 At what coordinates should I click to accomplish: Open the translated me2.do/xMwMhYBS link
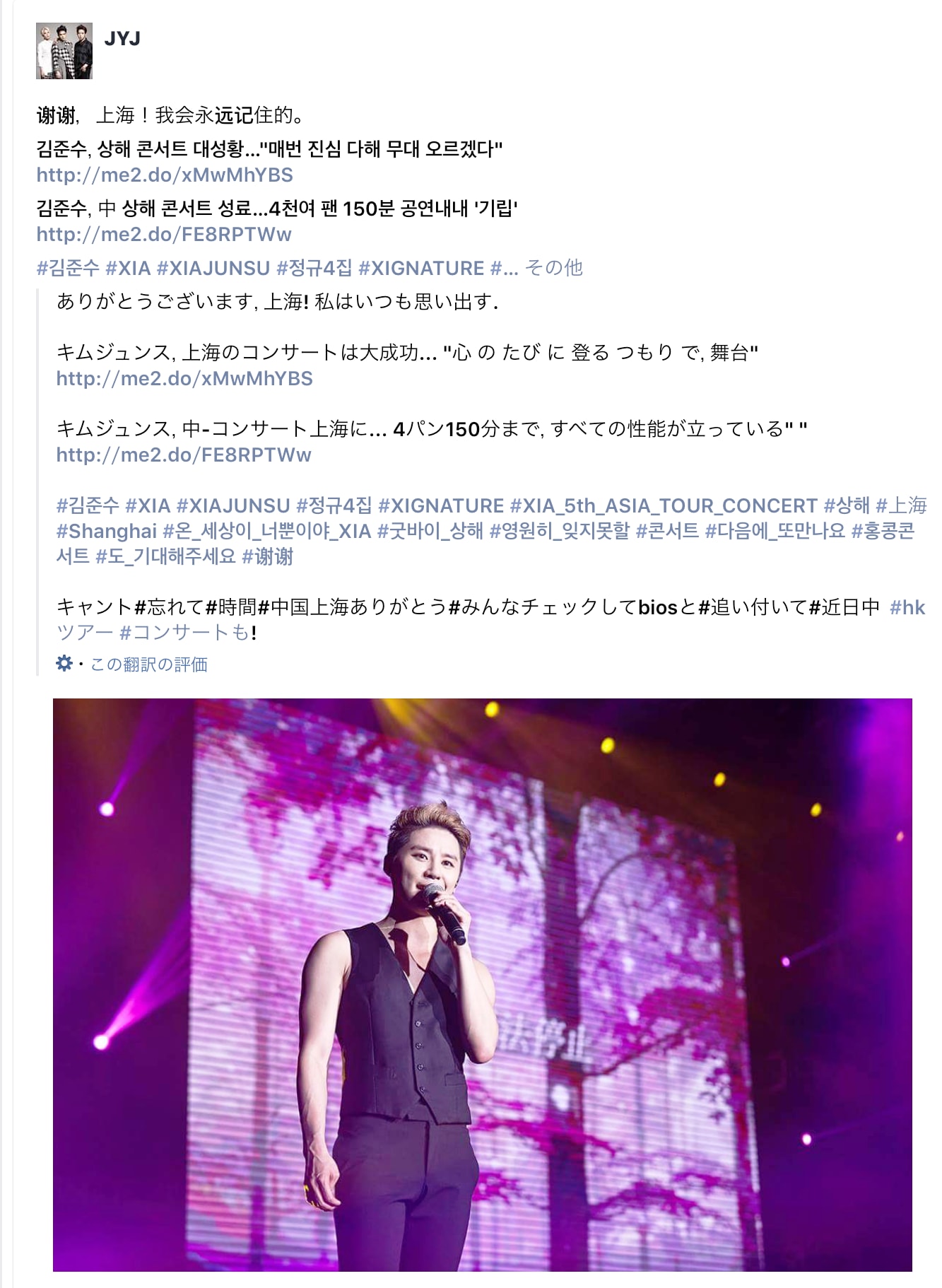[x=184, y=378]
